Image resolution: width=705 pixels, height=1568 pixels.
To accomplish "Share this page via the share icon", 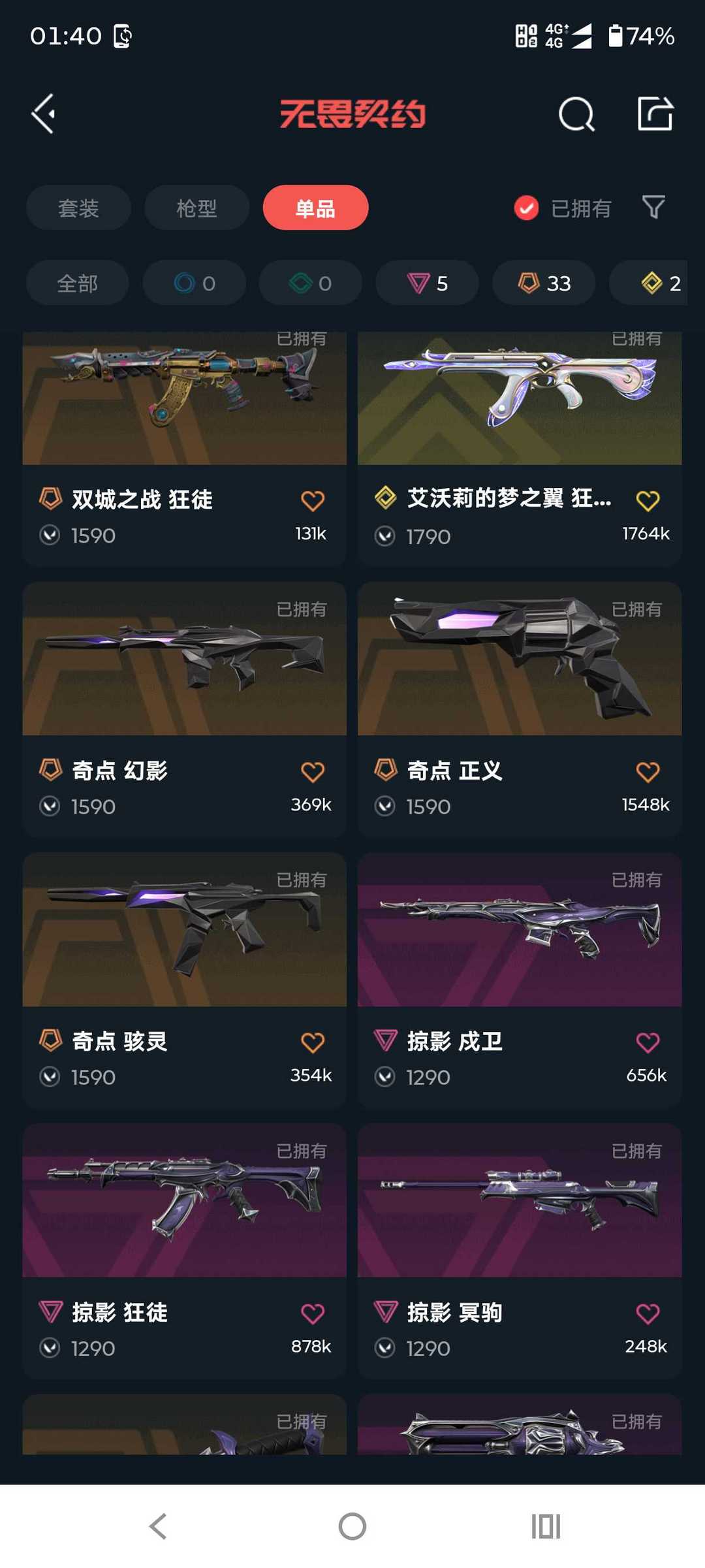I will (655, 114).
